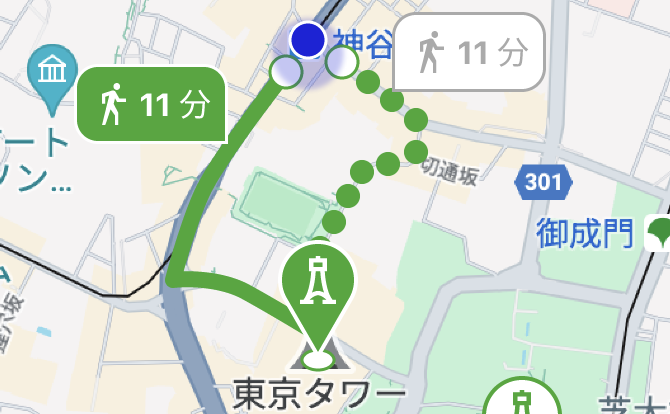This screenshot has width=670, height=414.
Task: Select the green 11分 walking route label
Action: [x=150, y=104]
